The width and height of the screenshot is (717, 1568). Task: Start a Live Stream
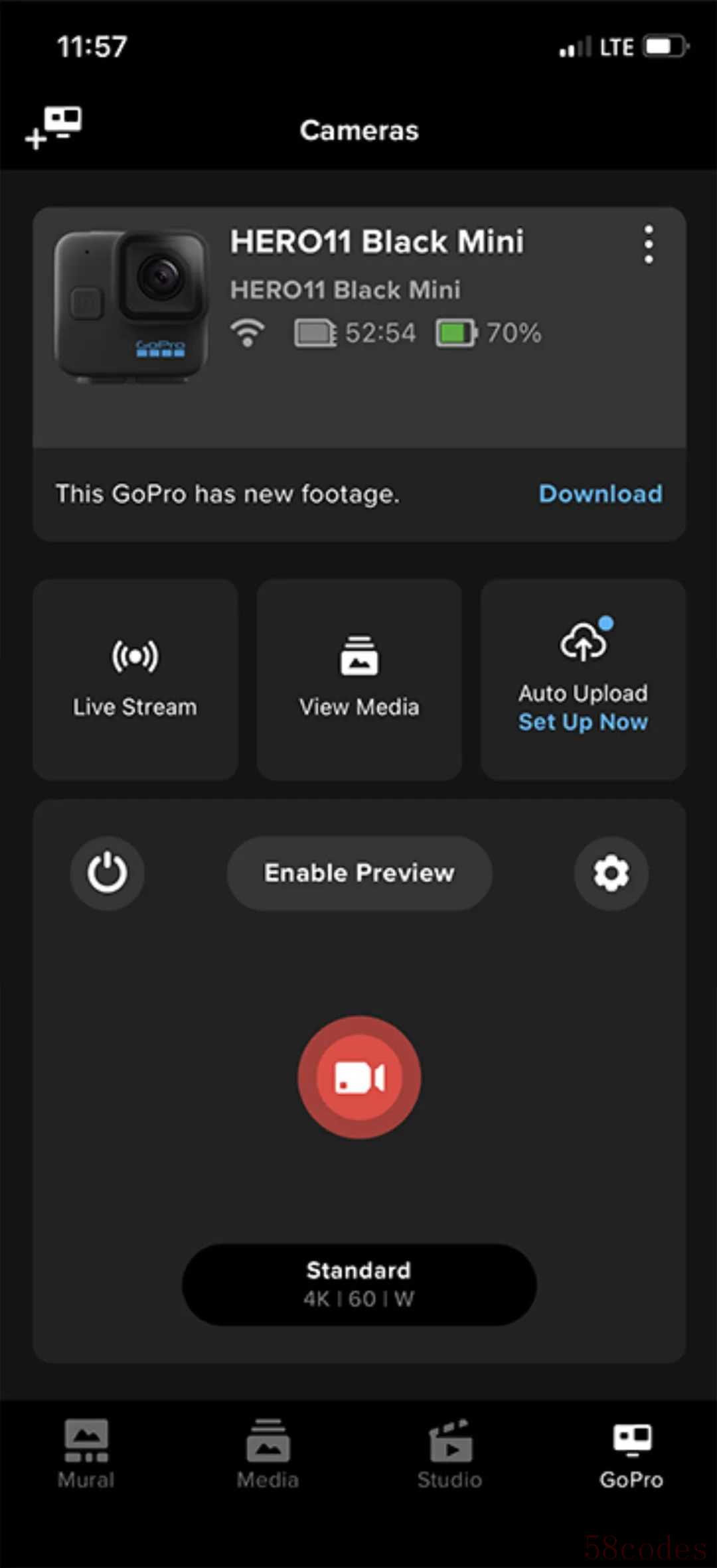point(135,679)
